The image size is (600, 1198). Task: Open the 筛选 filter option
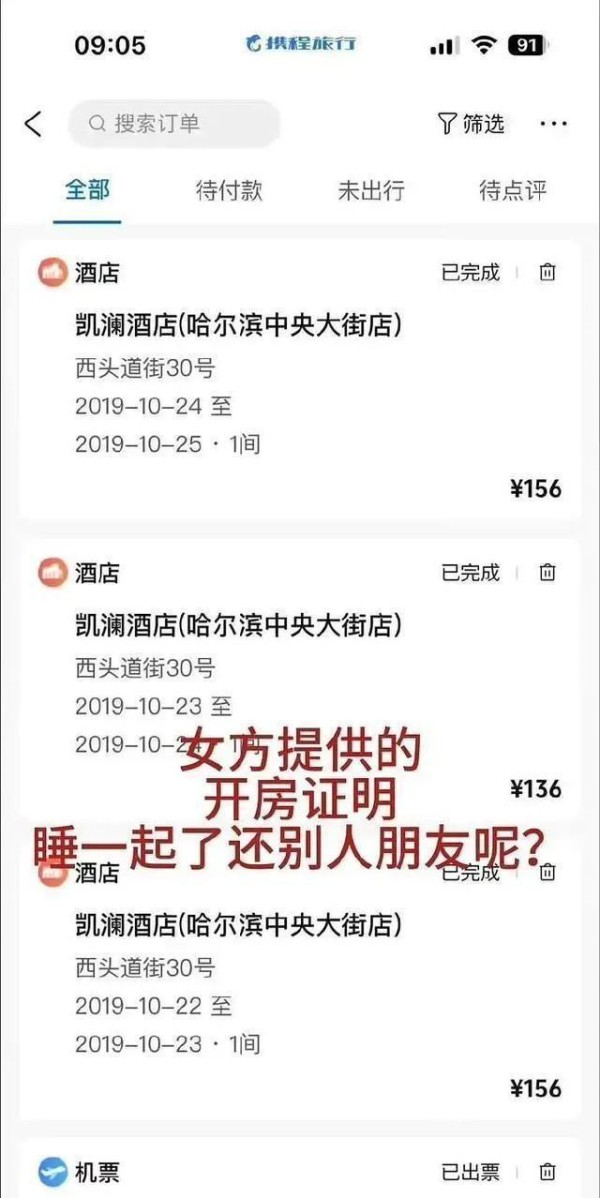[x=471, y=124]
